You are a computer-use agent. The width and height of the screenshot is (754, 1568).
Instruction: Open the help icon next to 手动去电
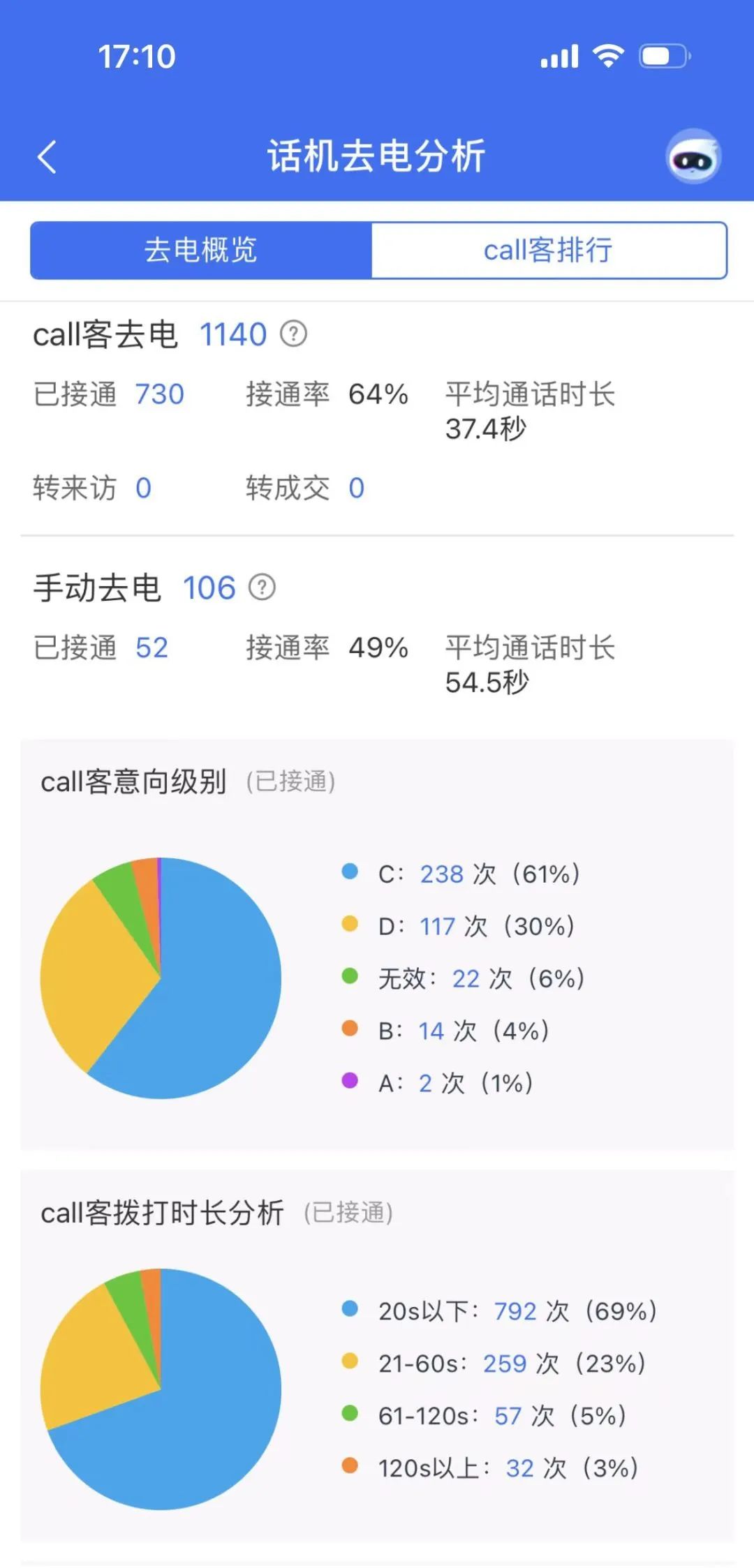263,587
